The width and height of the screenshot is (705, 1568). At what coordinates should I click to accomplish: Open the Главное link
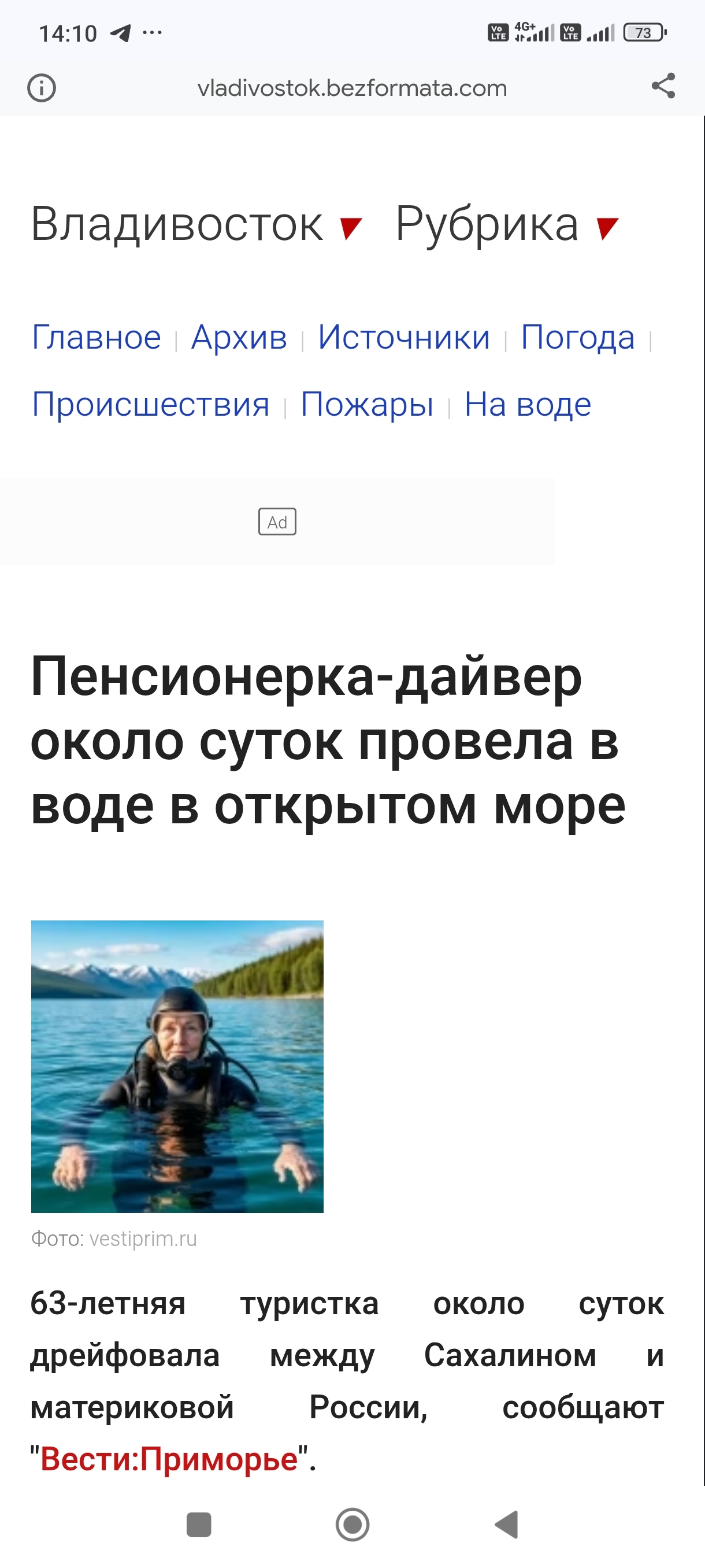point(96,337)
